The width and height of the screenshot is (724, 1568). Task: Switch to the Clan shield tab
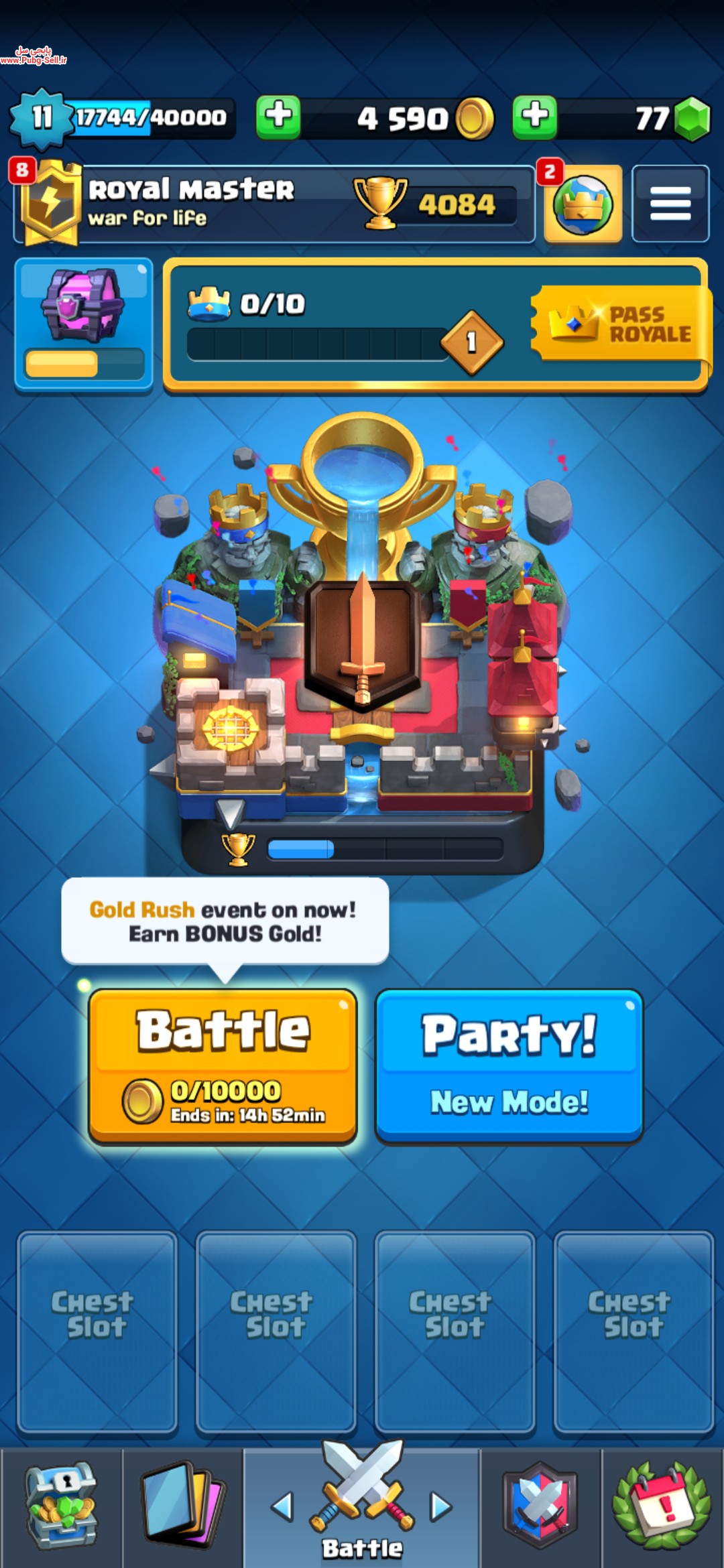pyautogui.click(x=540, y=1508)
